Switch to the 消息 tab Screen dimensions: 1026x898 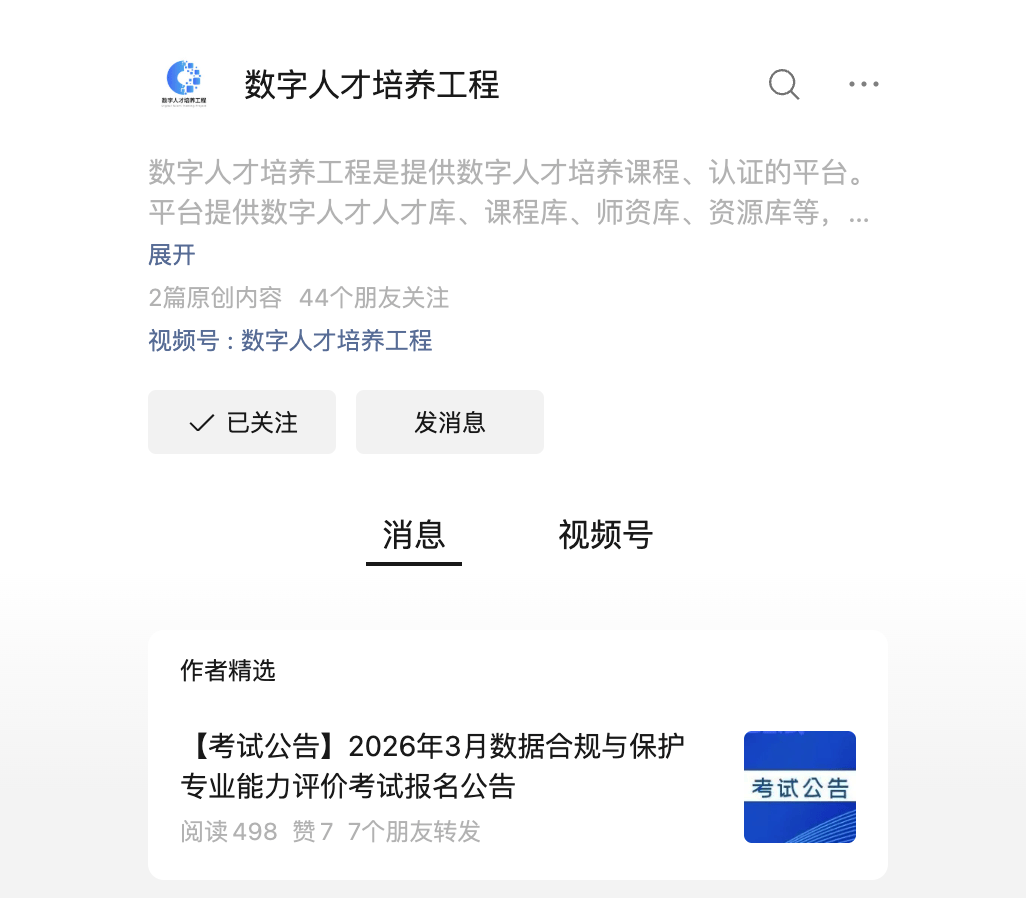(x=413, y=536)
